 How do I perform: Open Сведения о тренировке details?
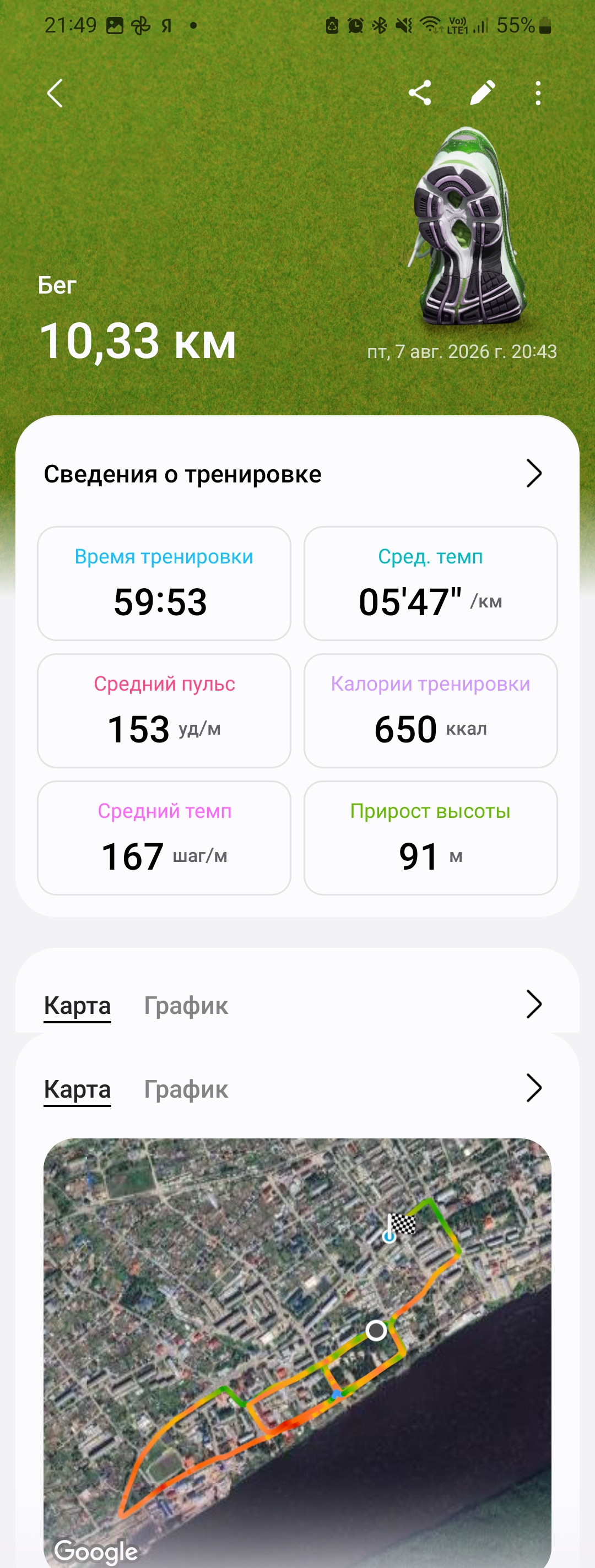[x=297, y=474]
